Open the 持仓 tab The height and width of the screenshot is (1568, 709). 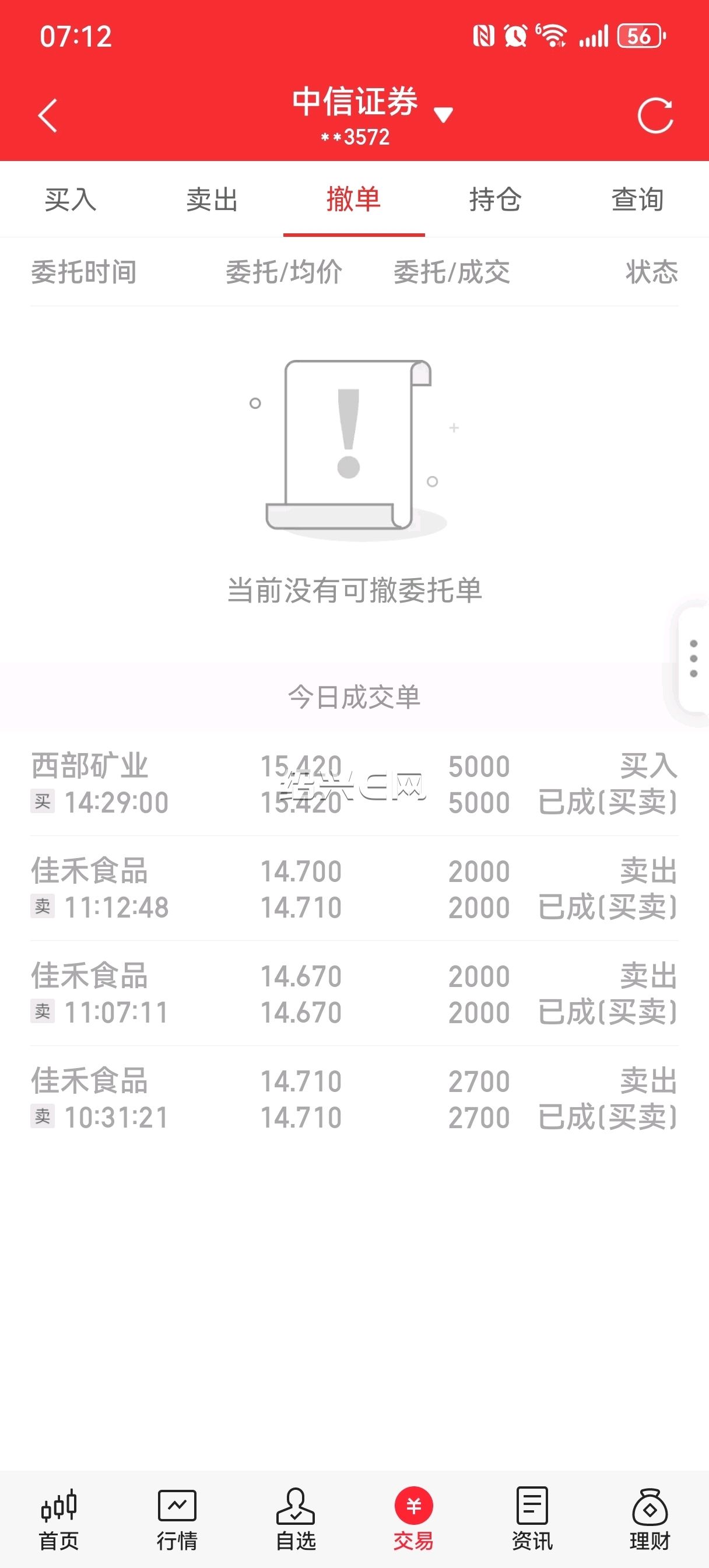[496, 199]
